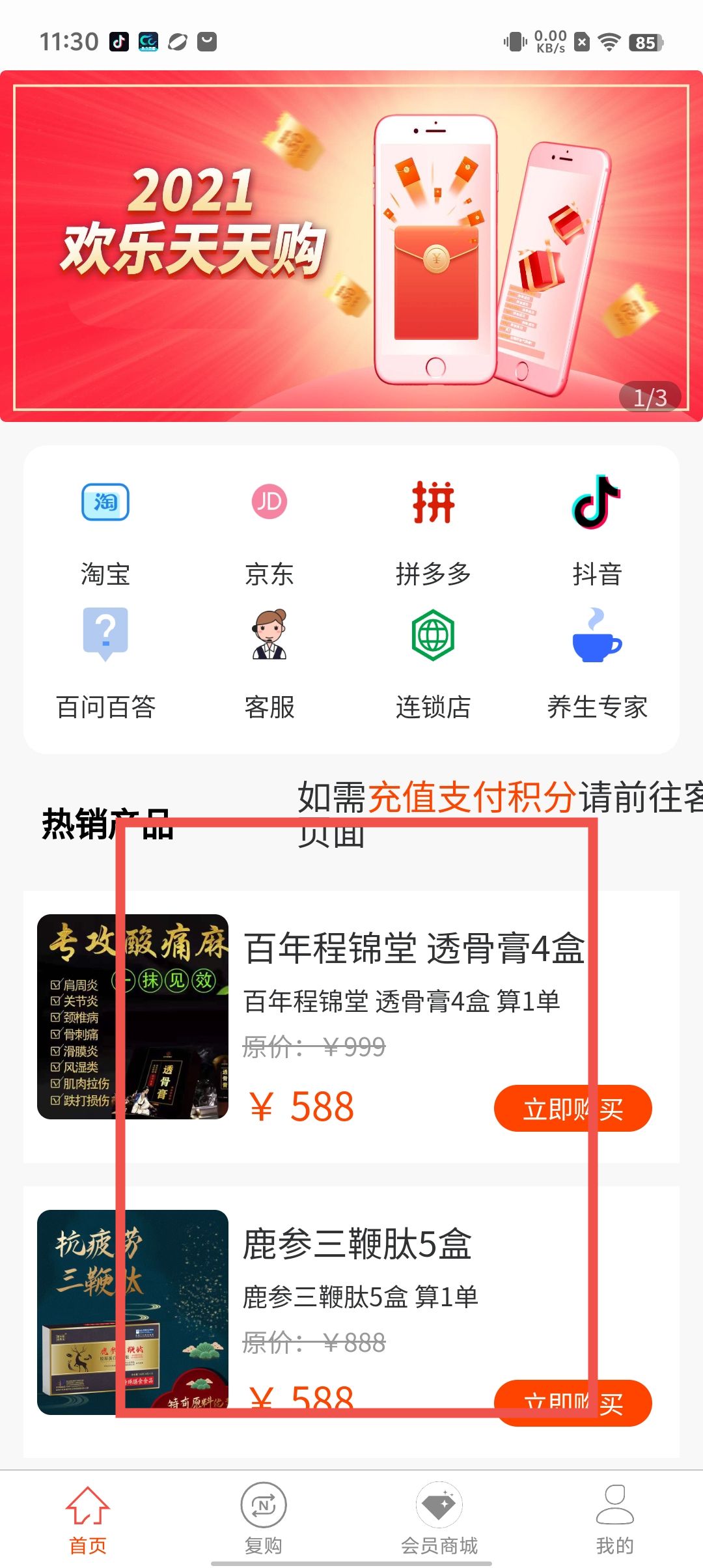Switch to the 会员商城 tab
Viewport: 703px width, 1568px height.
[439, 1519]
